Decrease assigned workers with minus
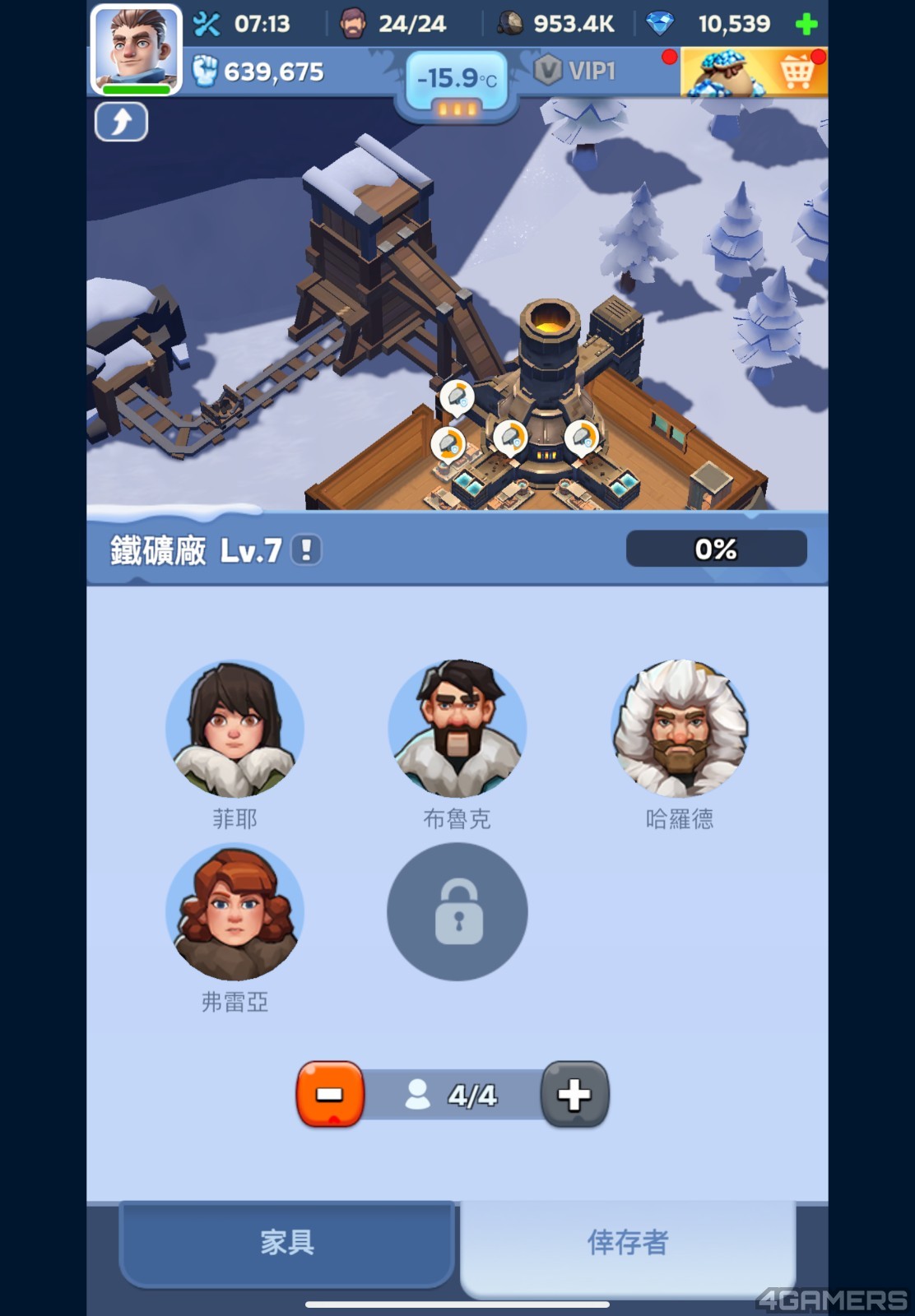The image size is (915, 1316). pyautogui.click(x=330, y=1094)
